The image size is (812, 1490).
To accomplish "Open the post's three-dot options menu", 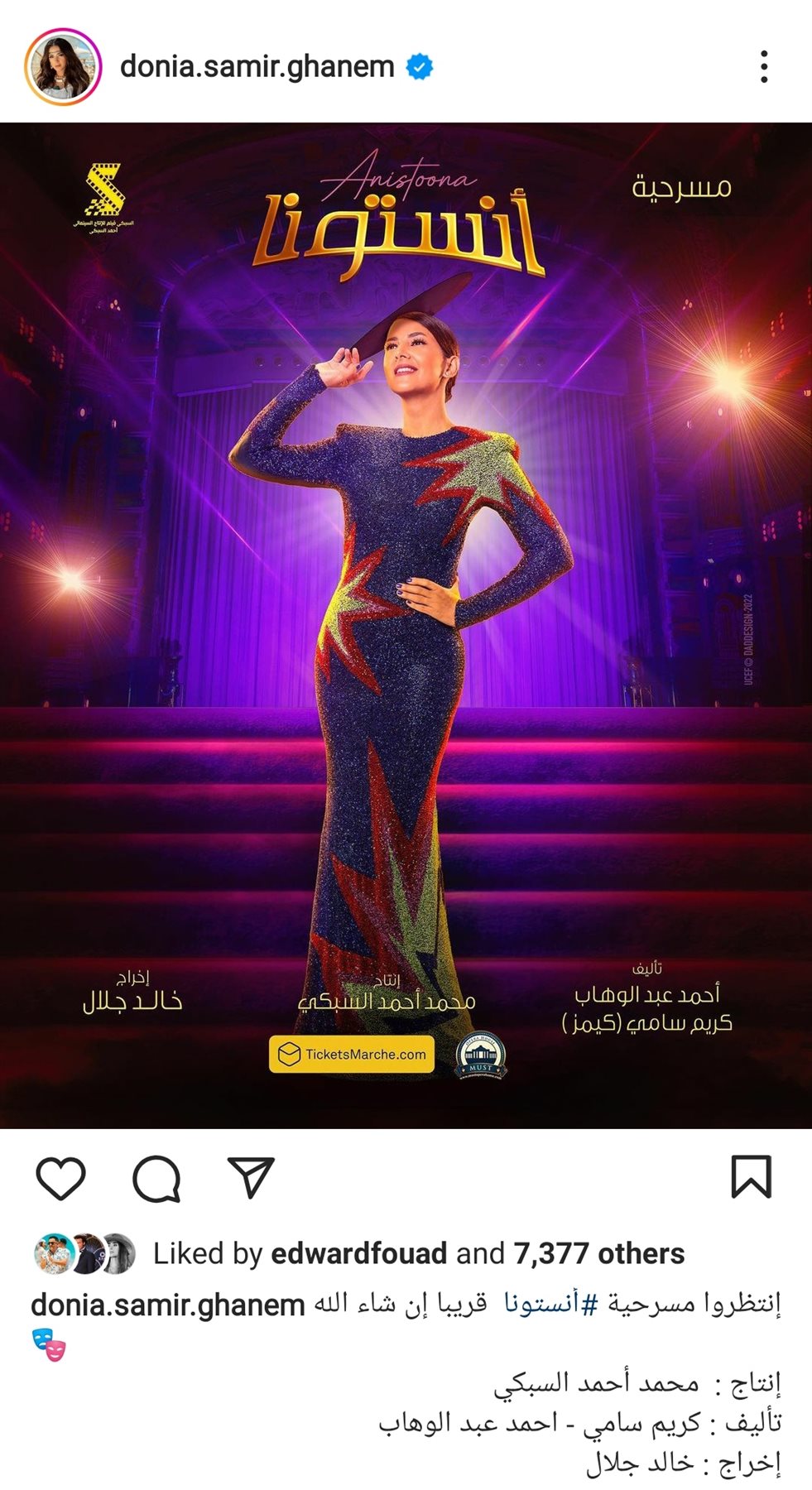I will click(x=763, y=66).
